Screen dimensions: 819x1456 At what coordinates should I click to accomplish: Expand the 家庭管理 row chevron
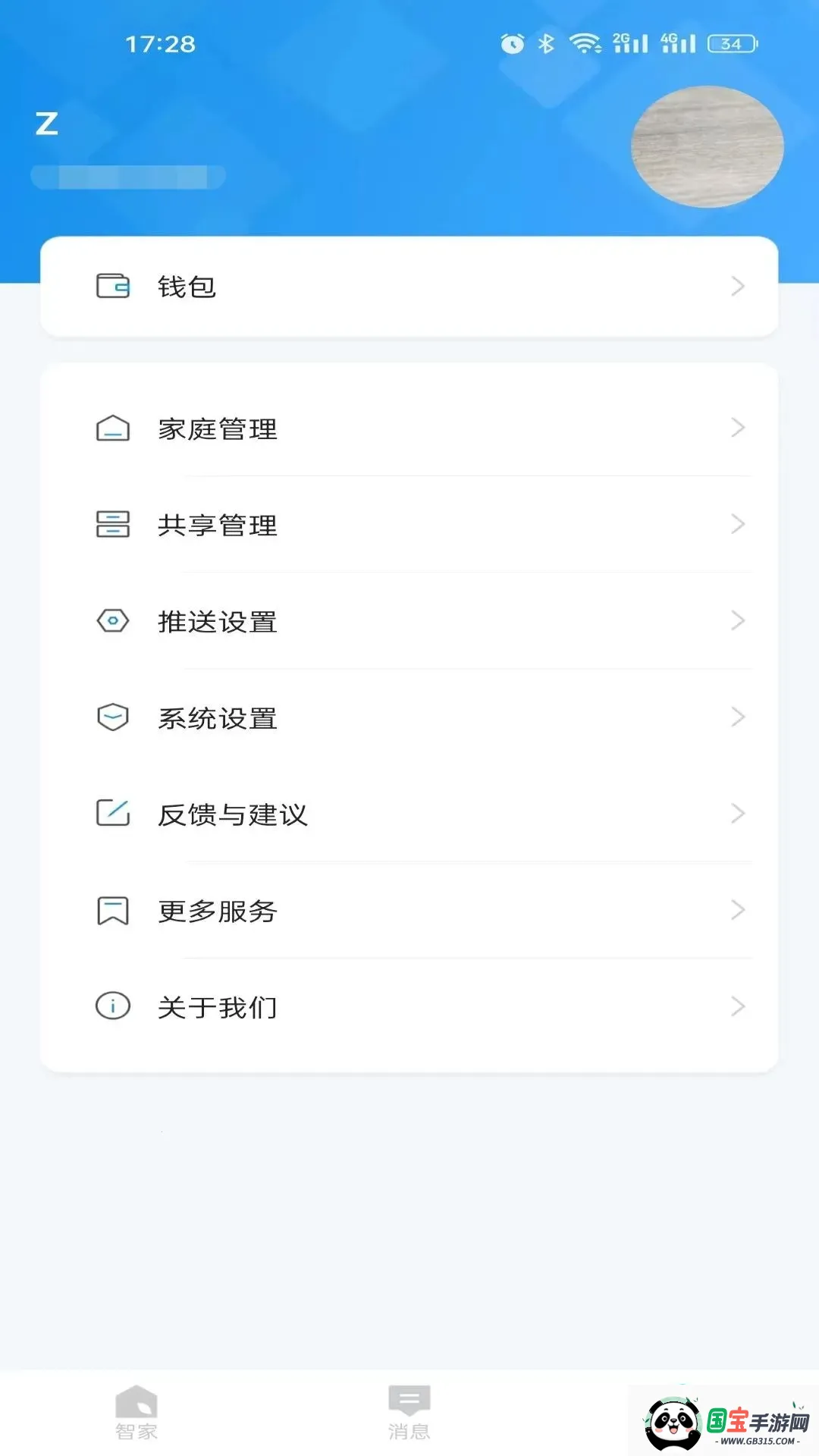pos(737,428)
